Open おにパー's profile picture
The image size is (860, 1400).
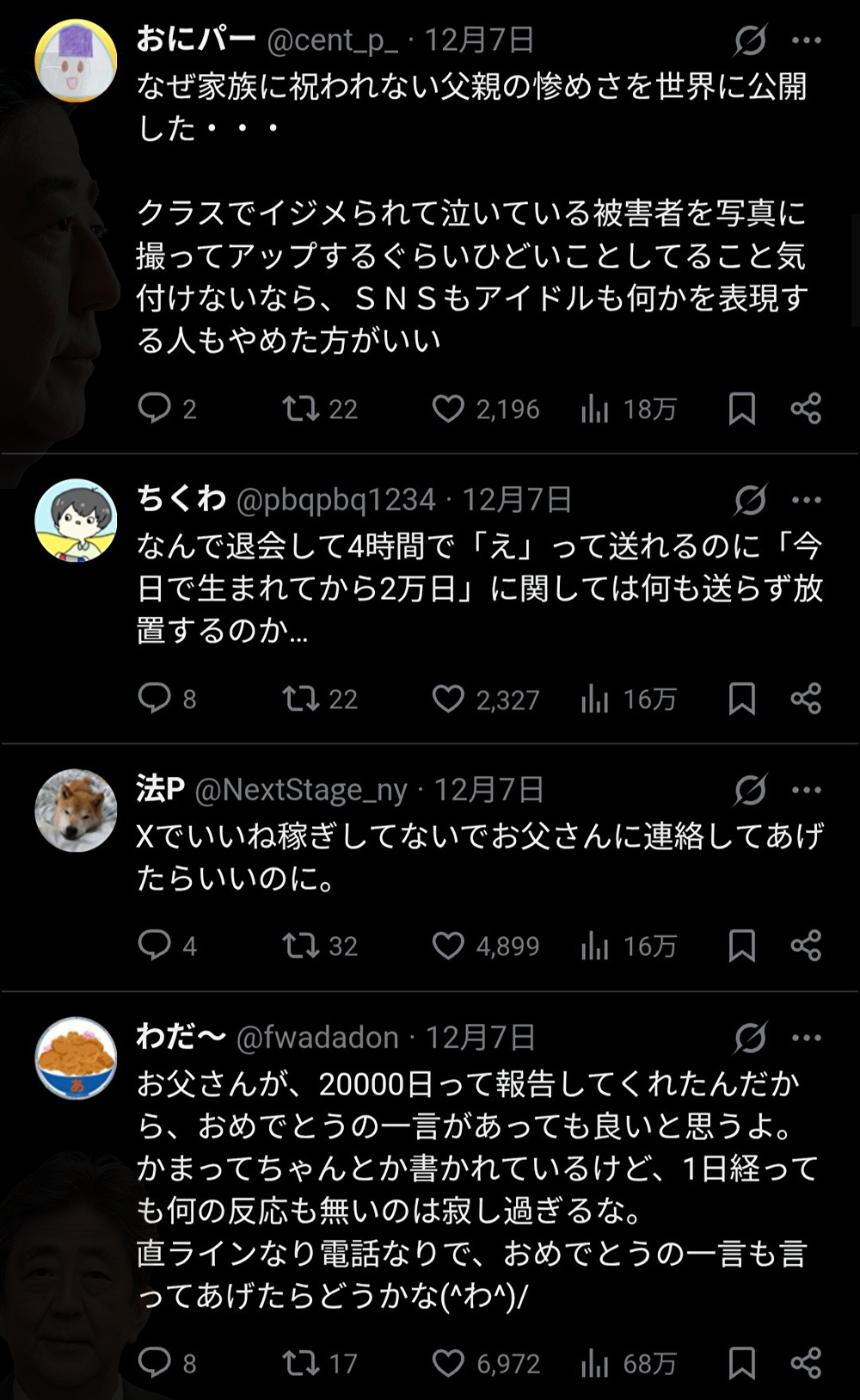pos(76,60)
